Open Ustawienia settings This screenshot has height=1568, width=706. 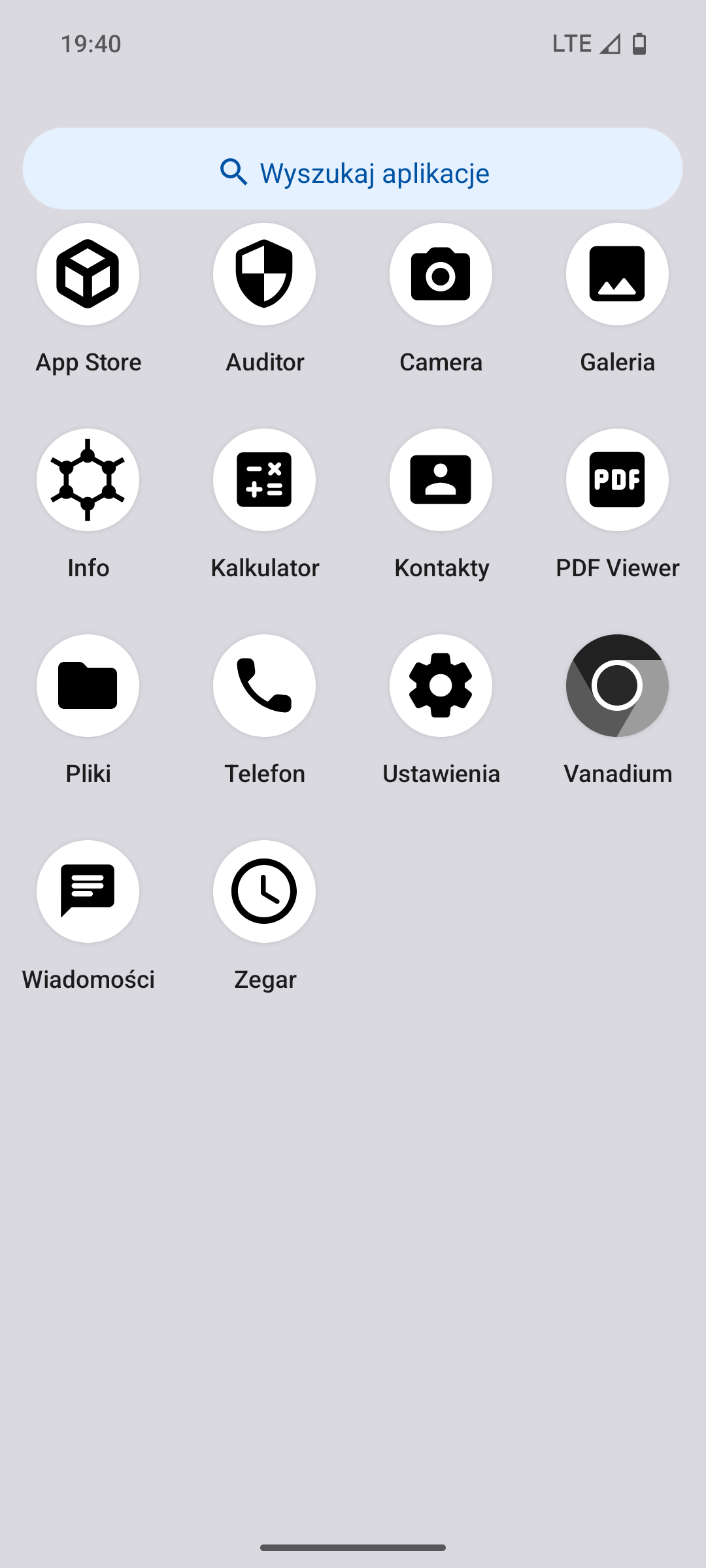(x=441, y=686)
